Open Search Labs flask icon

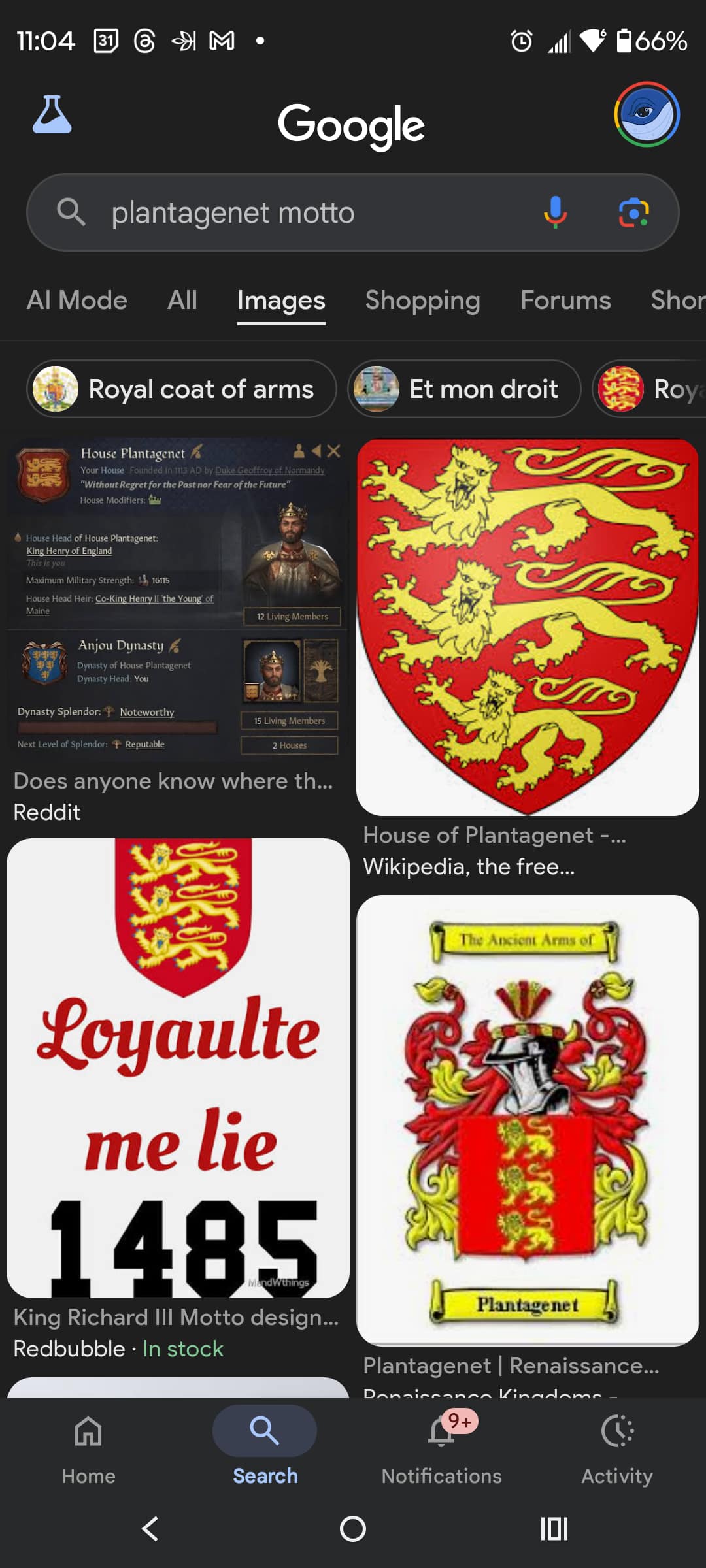52,115
